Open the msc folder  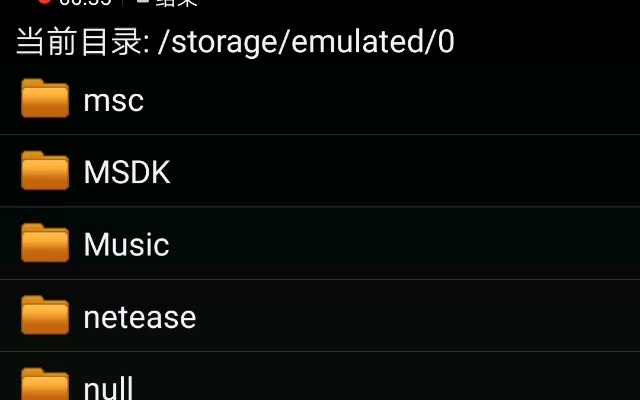[x=113, y=100]
